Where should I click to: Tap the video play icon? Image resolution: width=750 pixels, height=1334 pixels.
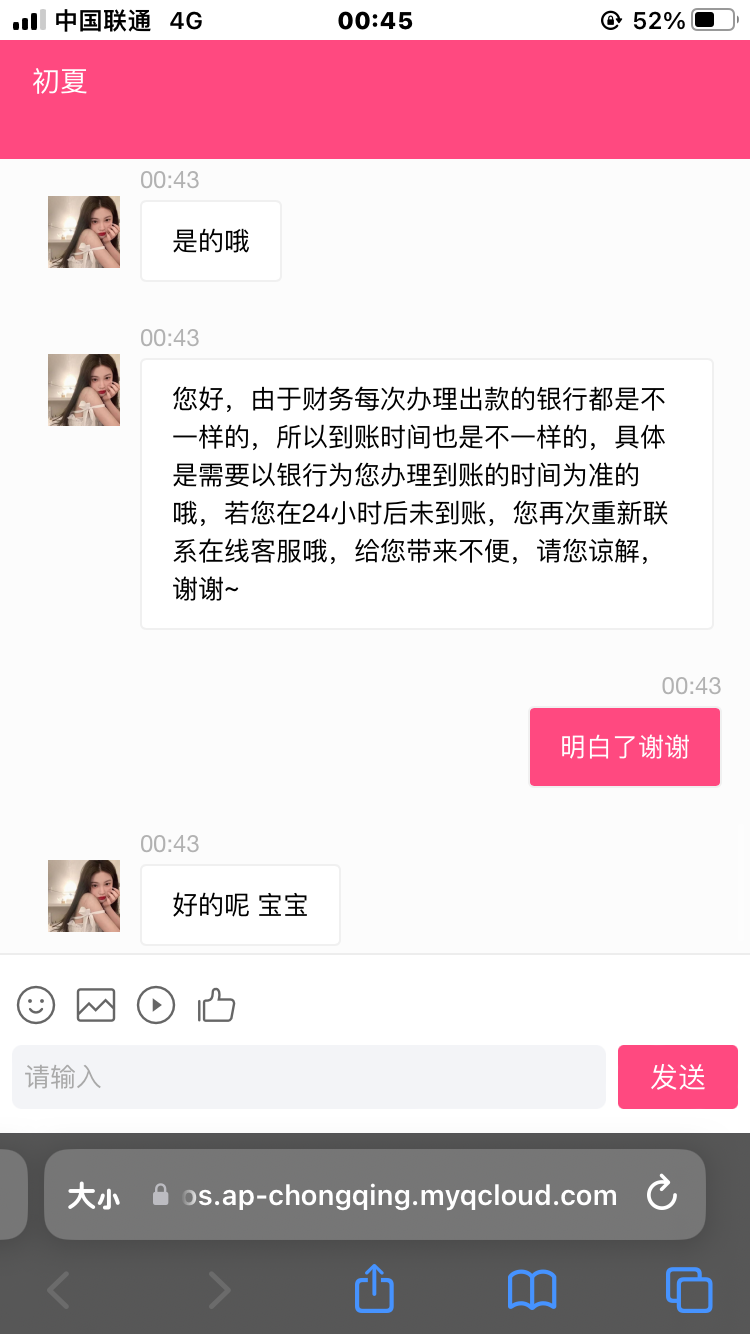[156, 1004]
